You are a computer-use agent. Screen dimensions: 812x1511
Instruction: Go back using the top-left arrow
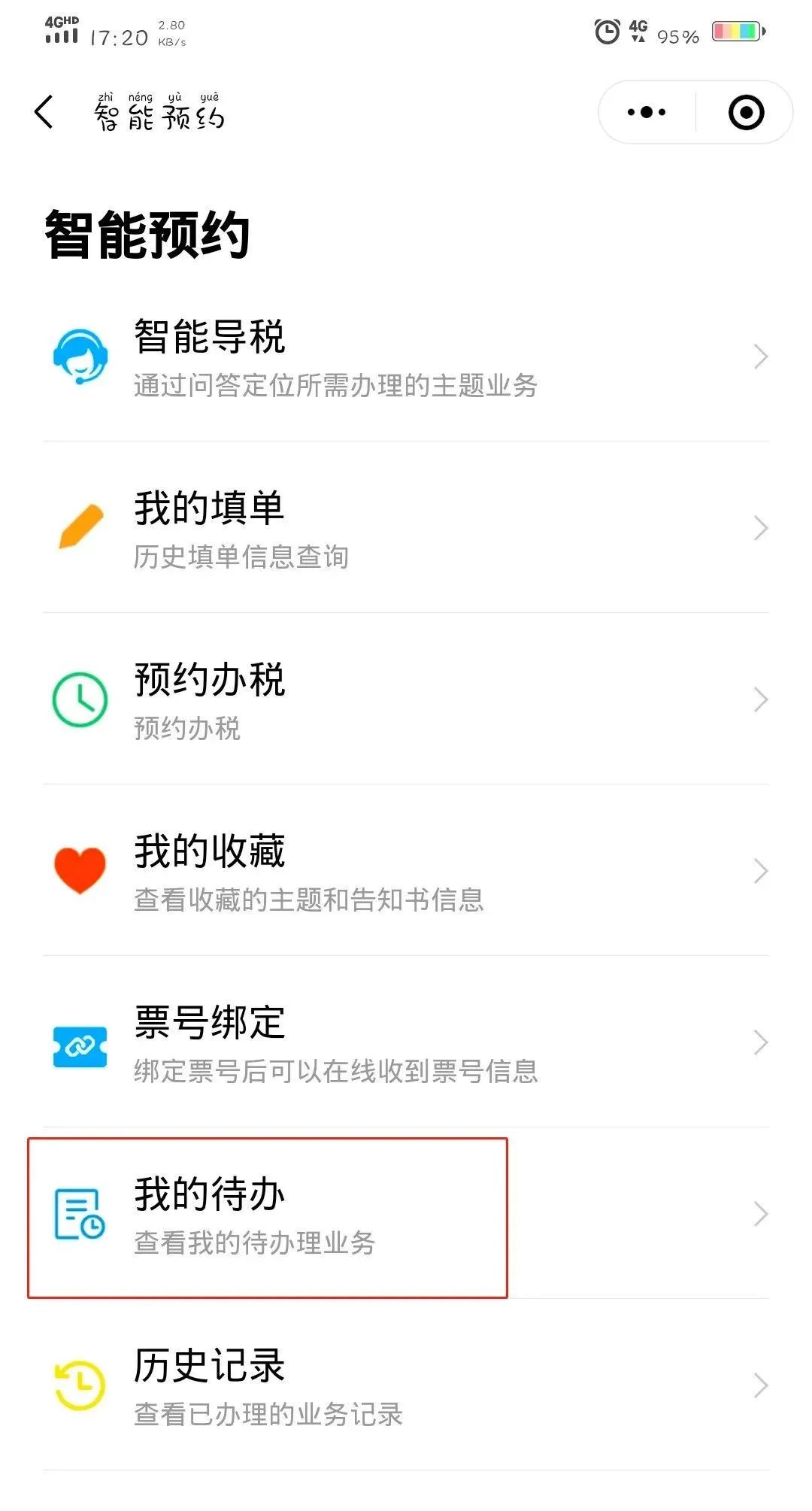point(44,112)
